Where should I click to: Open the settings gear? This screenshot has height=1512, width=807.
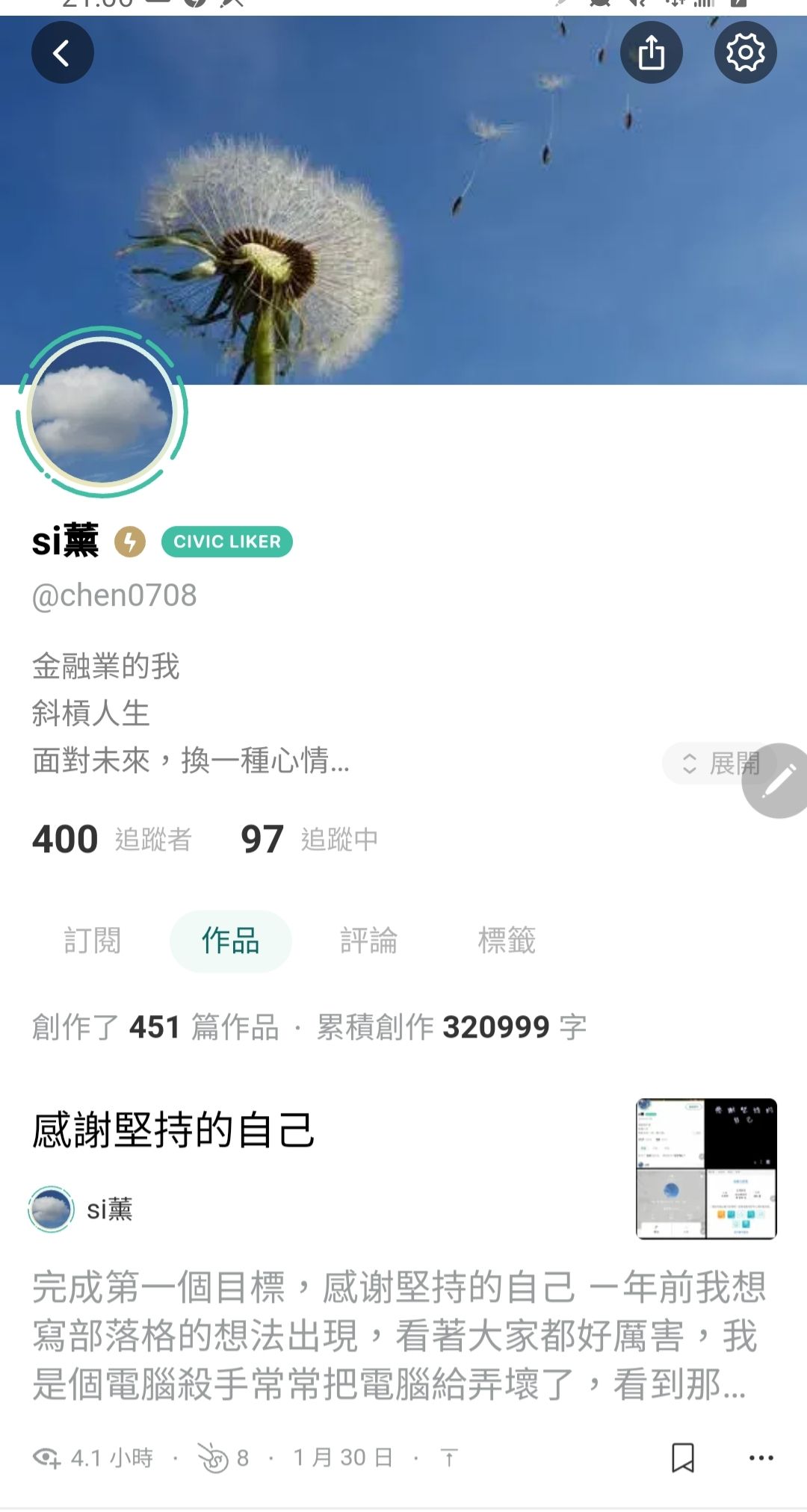745,53
